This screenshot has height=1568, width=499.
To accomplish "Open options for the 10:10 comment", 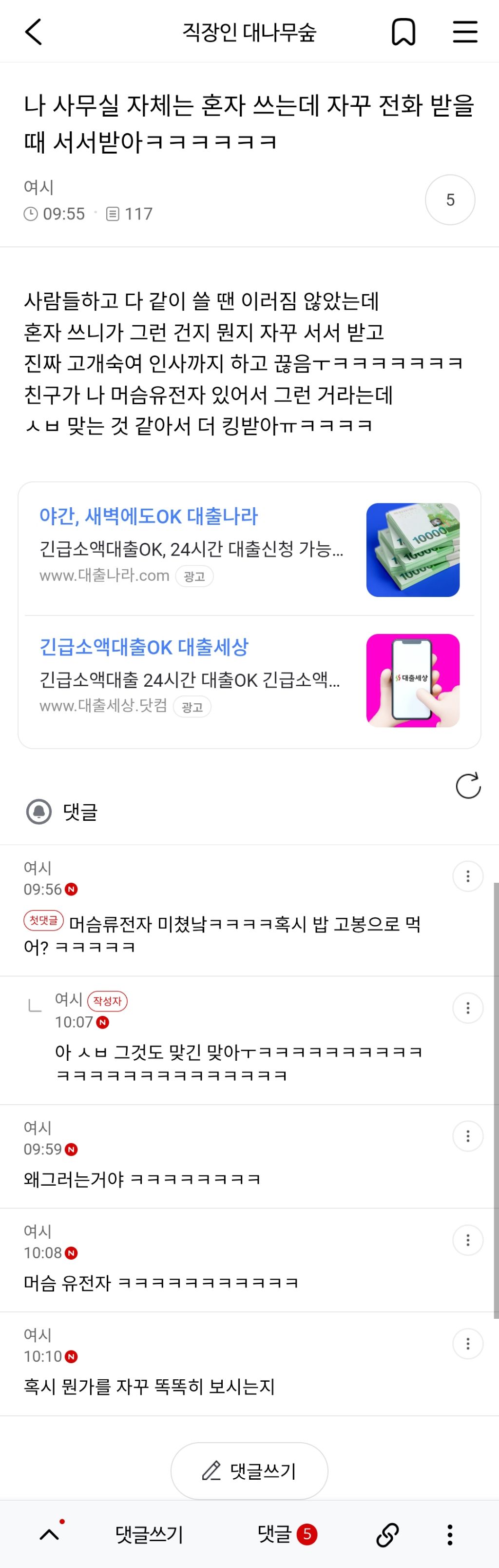I will (x=467, y=1343).
